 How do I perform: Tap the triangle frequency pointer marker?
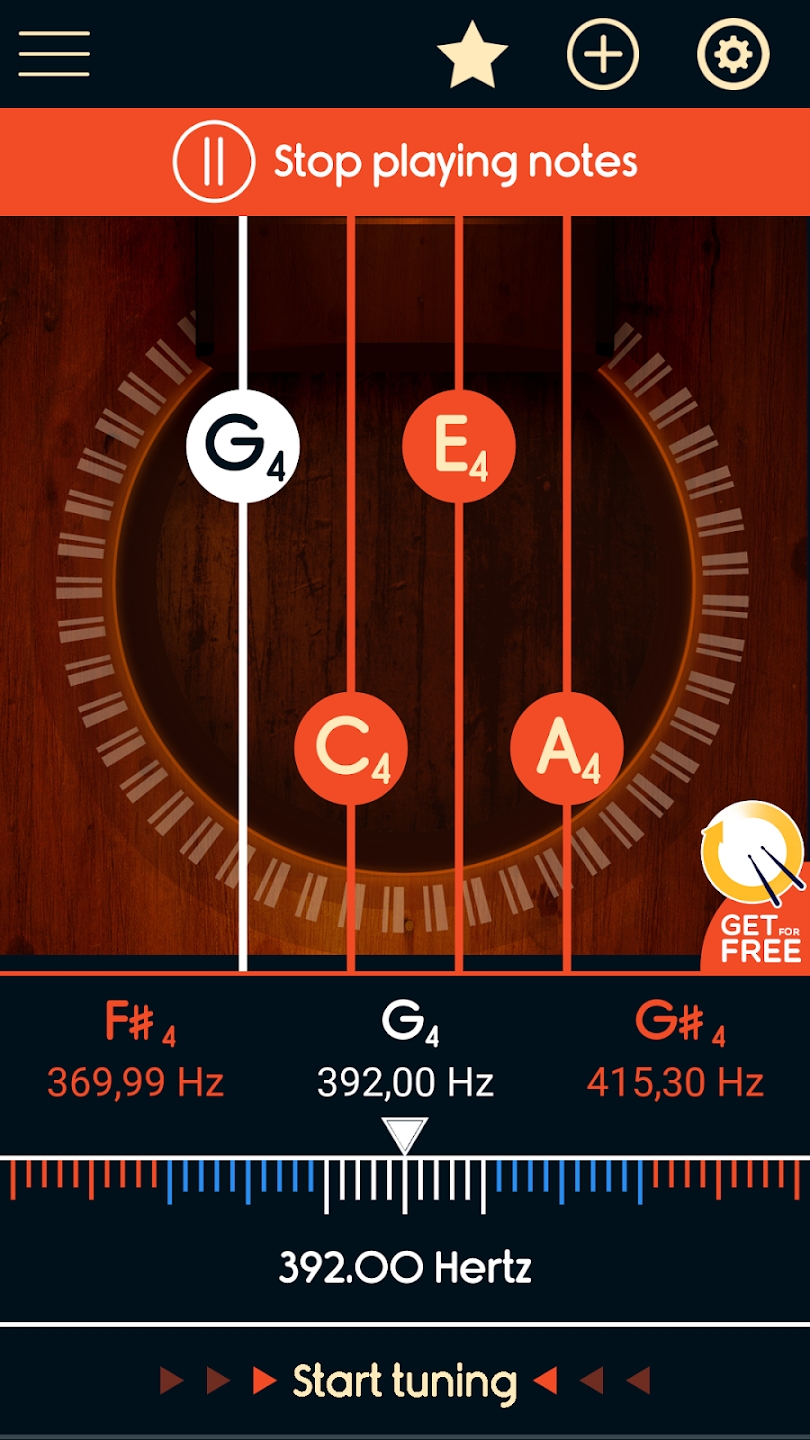pyautogui.click(x=405, y=1136)
